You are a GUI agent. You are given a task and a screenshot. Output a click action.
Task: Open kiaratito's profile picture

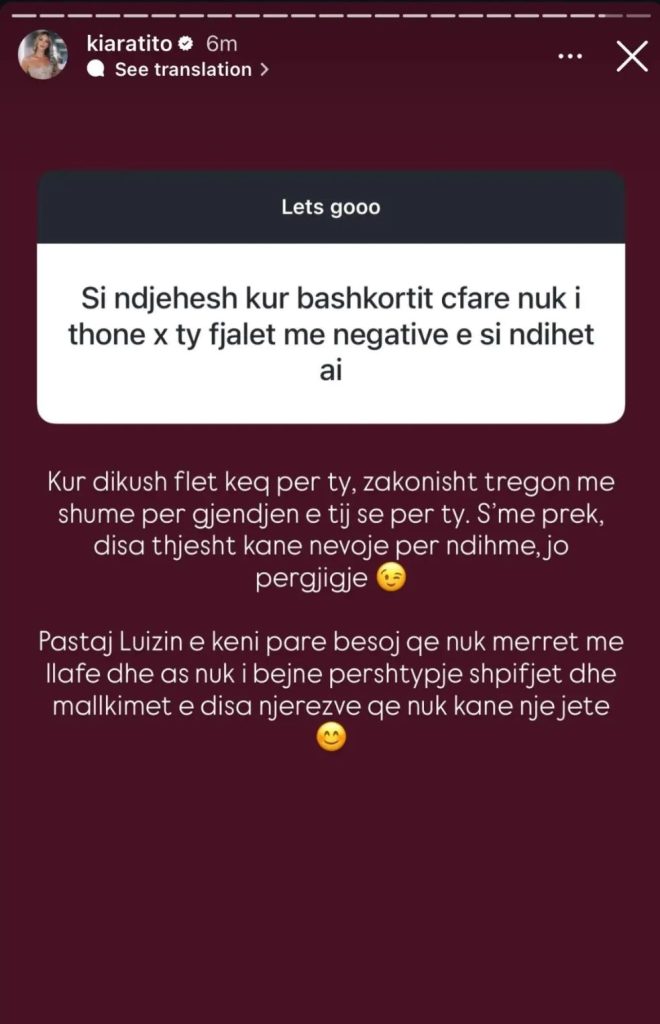coord(43,55)
